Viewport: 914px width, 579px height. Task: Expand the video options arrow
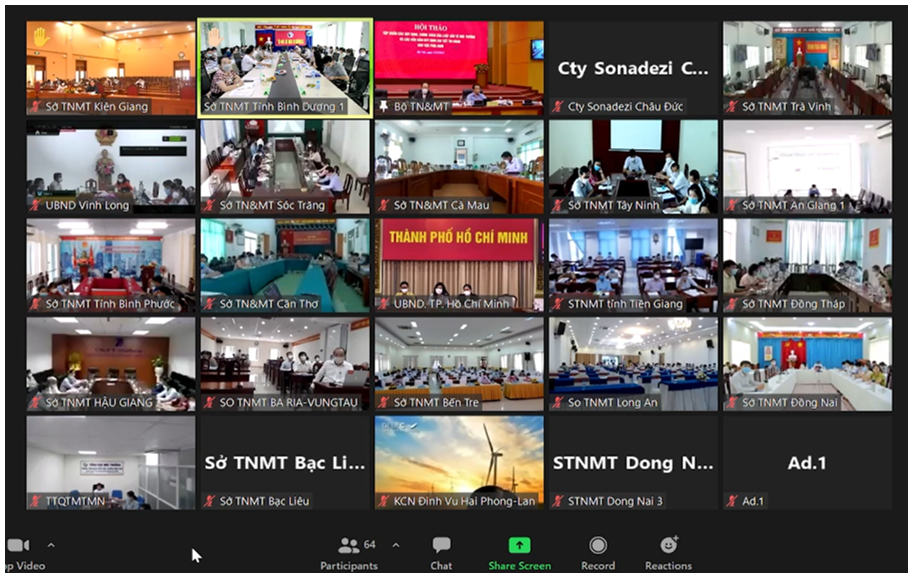[51, 545]
